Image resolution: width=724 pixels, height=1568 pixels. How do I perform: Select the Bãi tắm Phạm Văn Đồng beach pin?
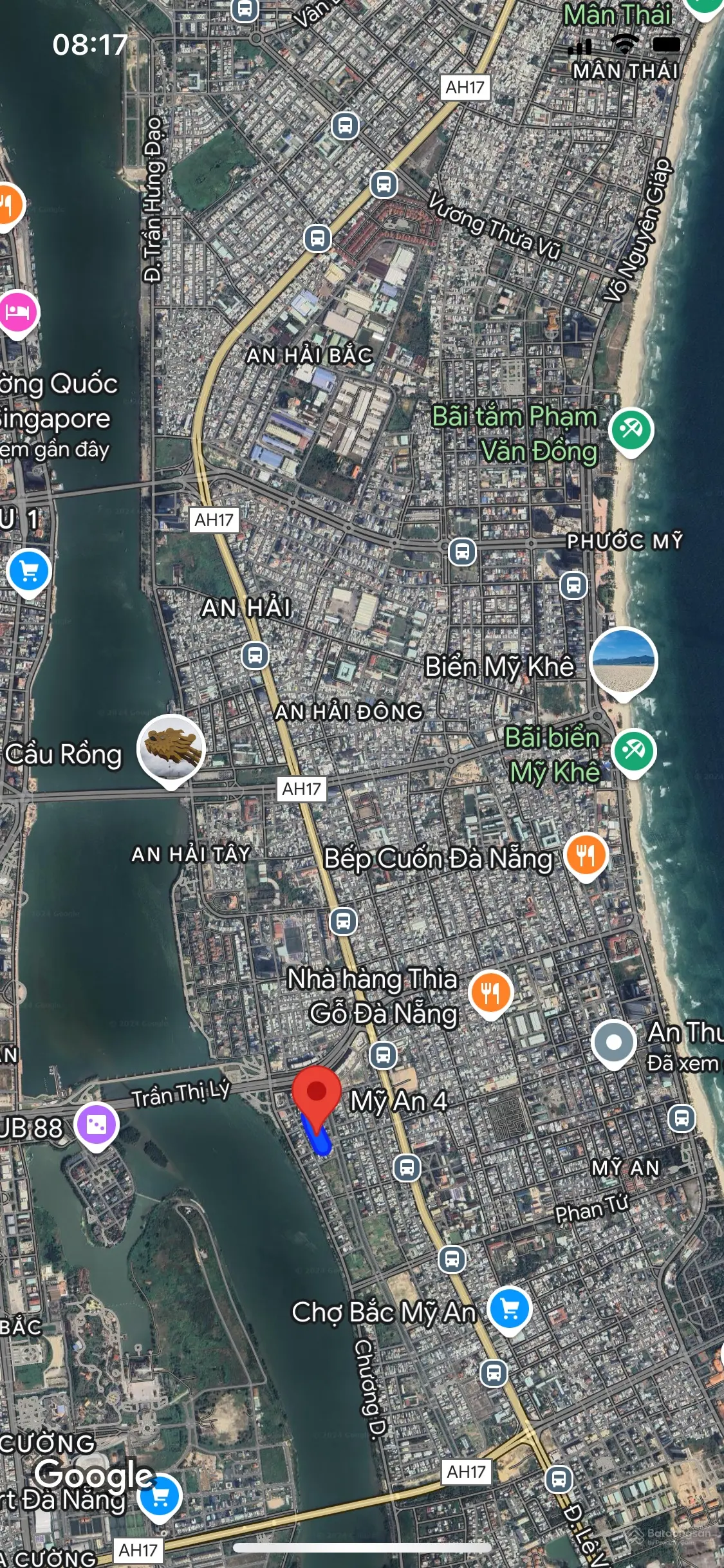click(631, 429)
